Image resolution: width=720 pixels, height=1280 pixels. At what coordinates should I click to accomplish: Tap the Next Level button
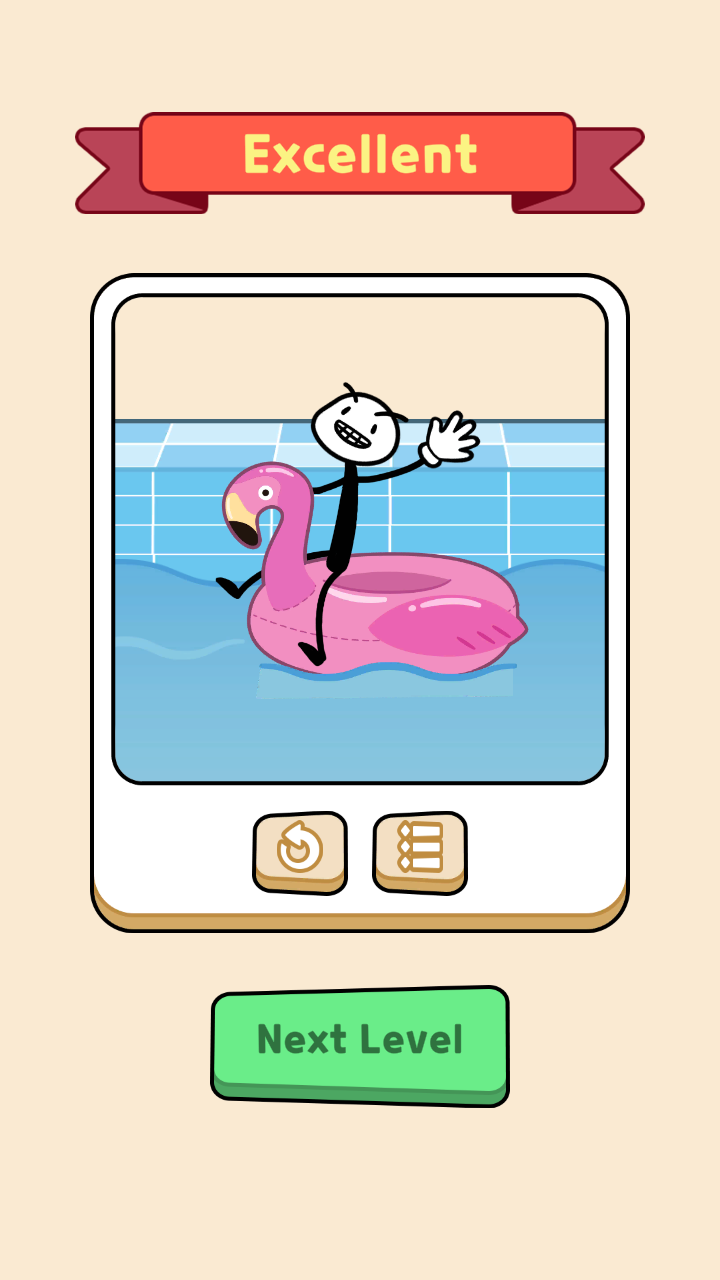coord(360,1042)
